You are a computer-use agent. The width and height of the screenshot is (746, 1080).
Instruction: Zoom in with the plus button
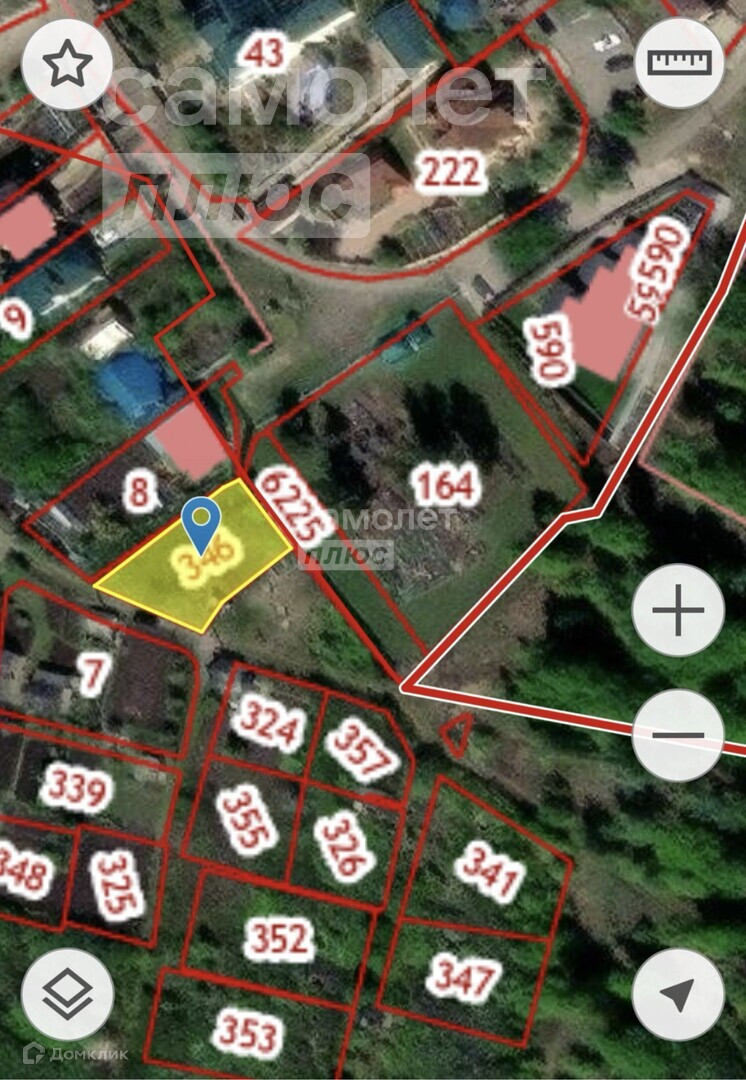[x=678, y=610]
